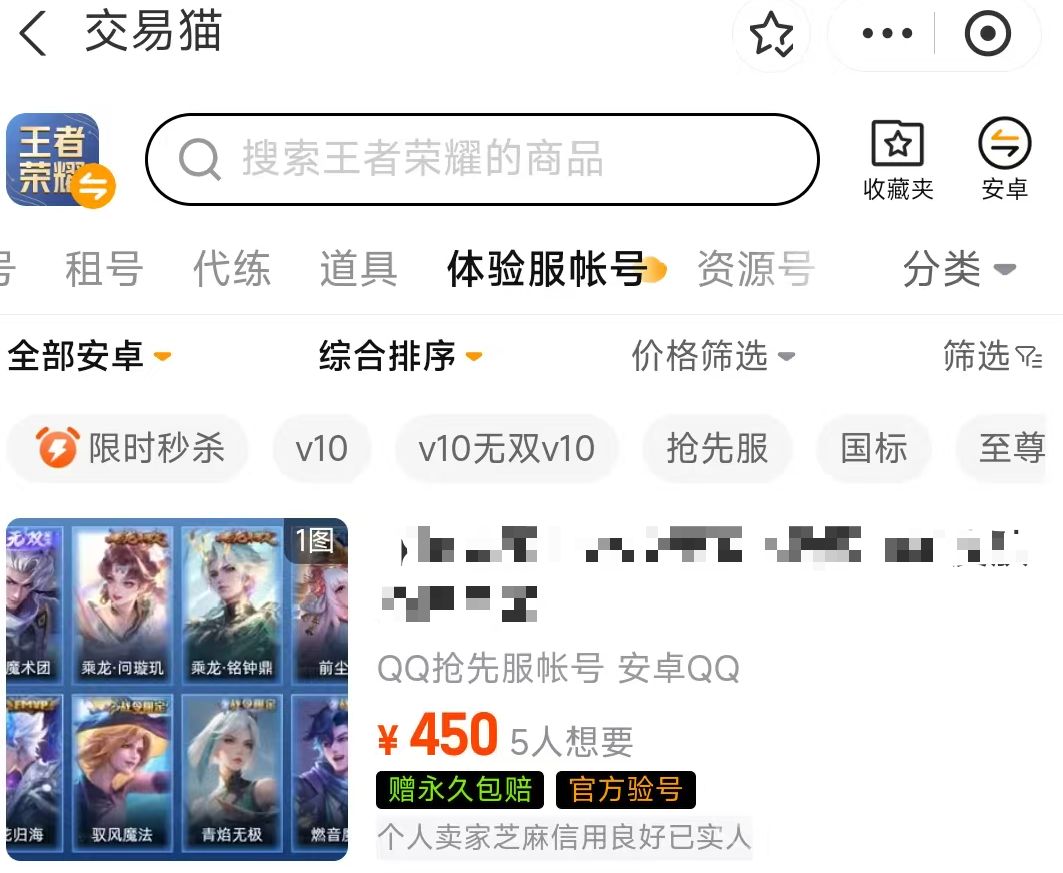Switch to the 道具 tab
The height and width of the screenshot is (873, 1063).
(x=359, y=268)
